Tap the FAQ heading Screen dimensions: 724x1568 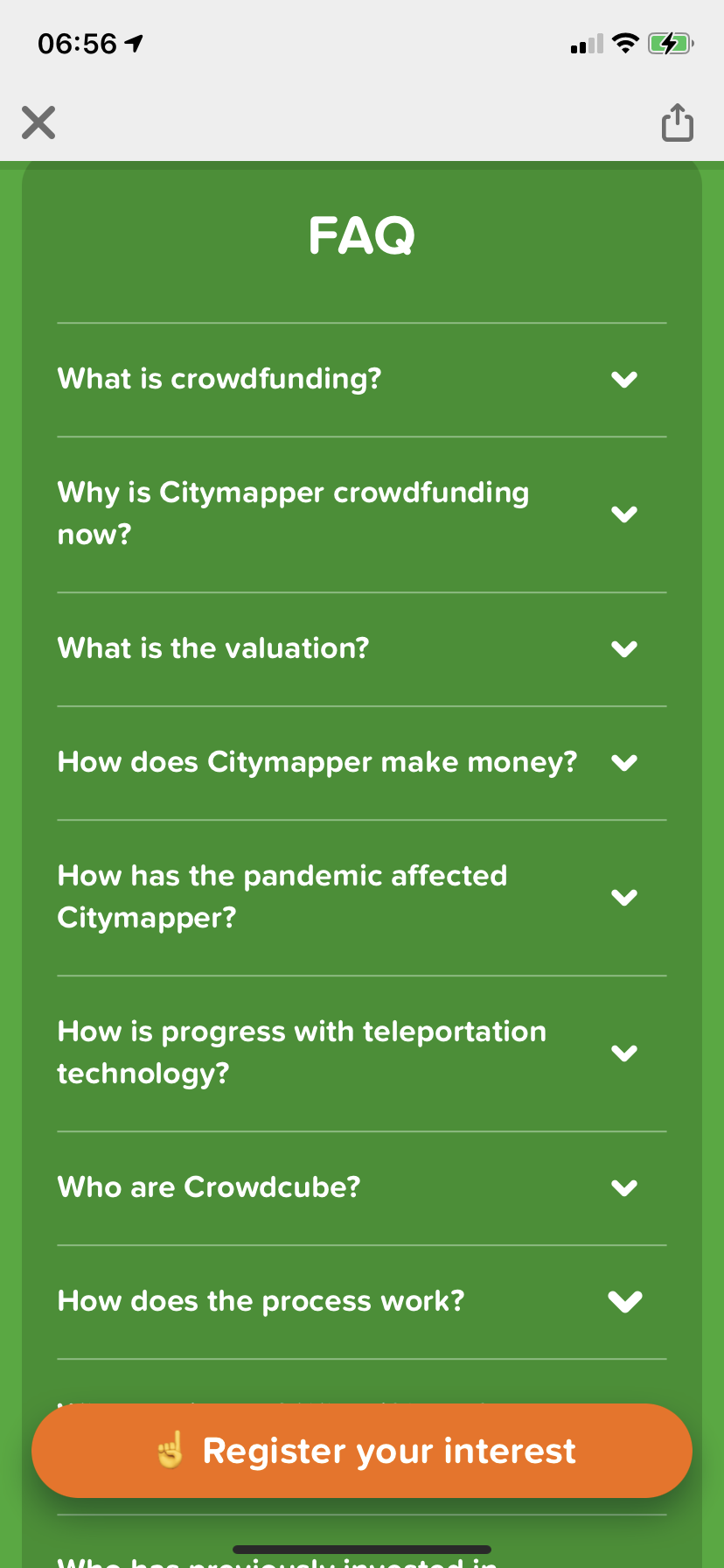pyautogui.click(x=361, y=234)
